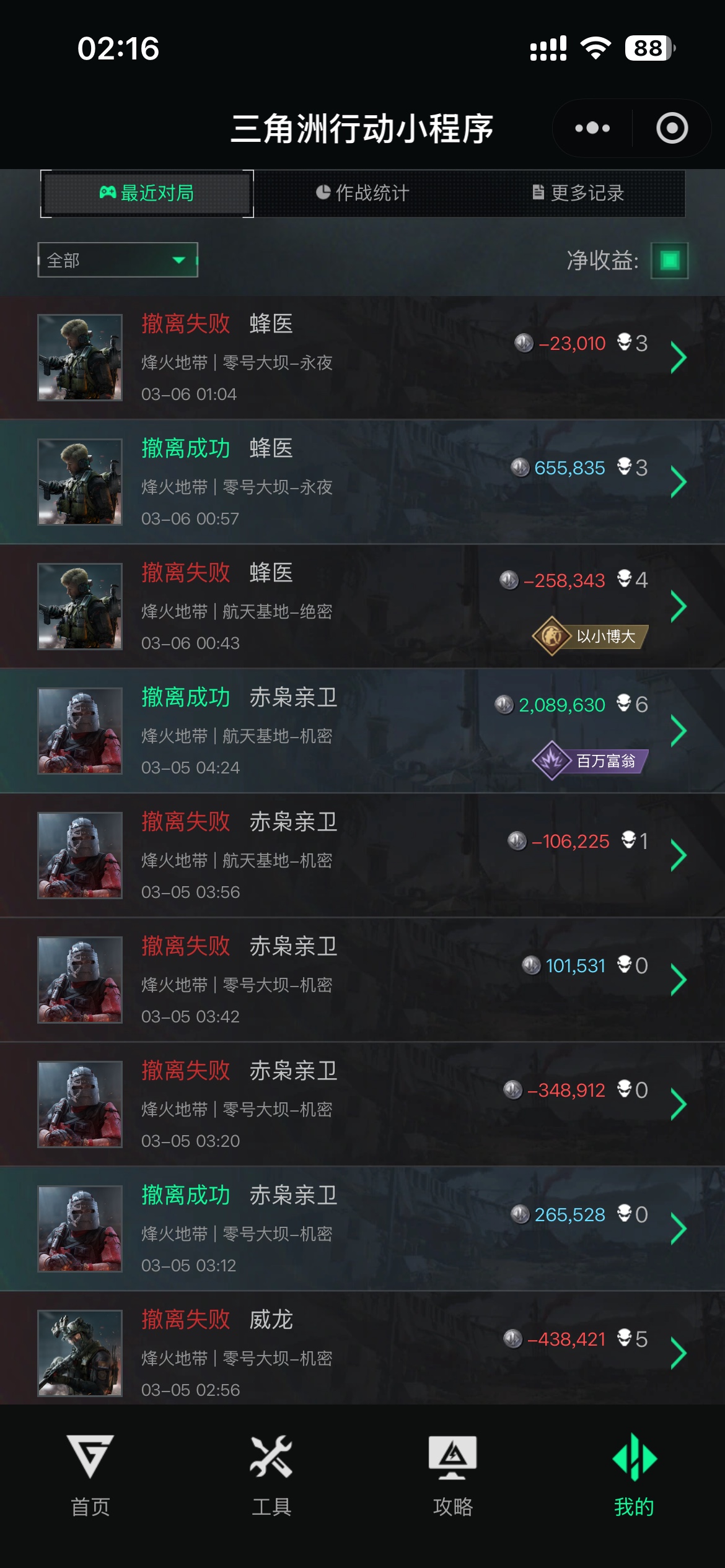This screenshot has height=1568, width=725.
Task: Expand the 全部 filter dropdown
Action: 118,260
